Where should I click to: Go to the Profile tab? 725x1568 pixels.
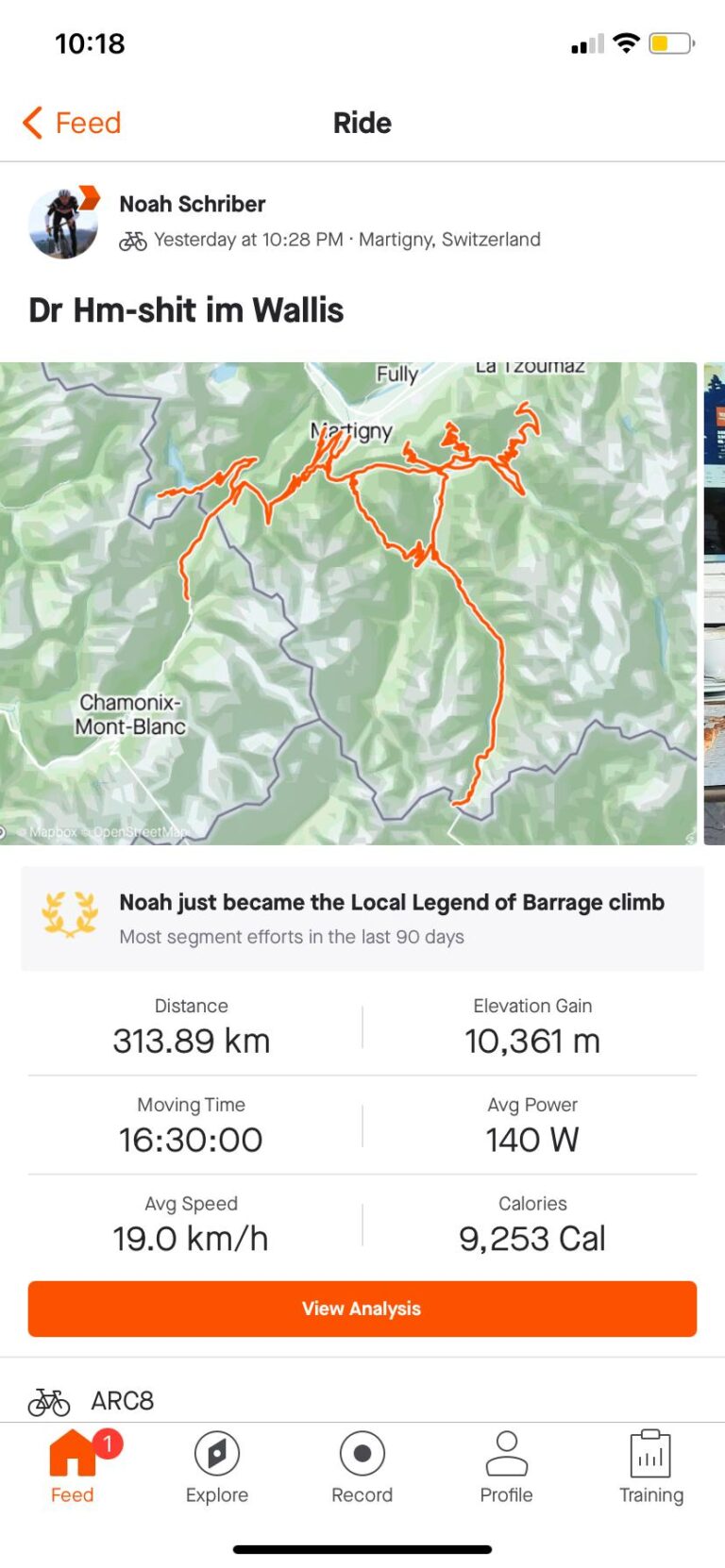507,1466
